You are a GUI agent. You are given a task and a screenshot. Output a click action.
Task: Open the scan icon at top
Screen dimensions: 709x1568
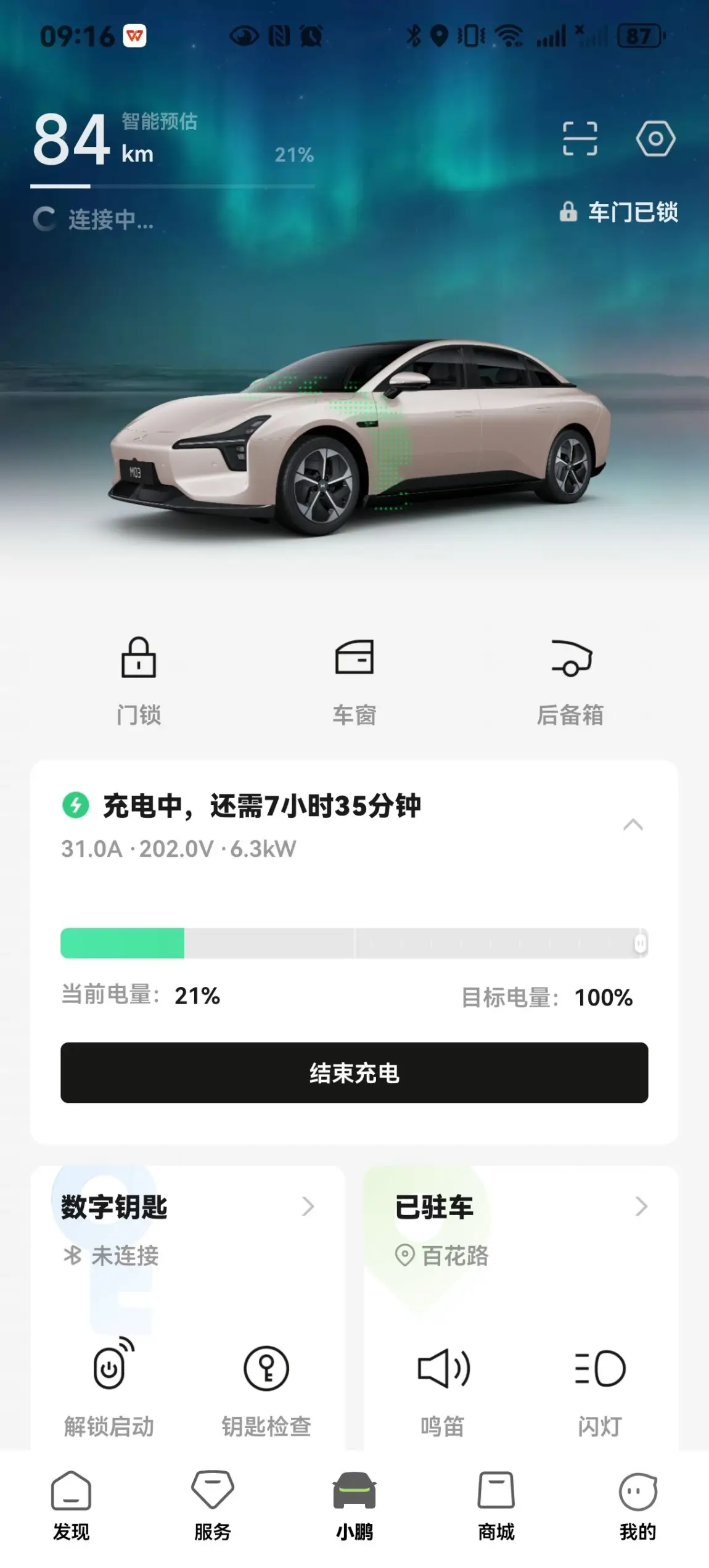click(580, 138)
